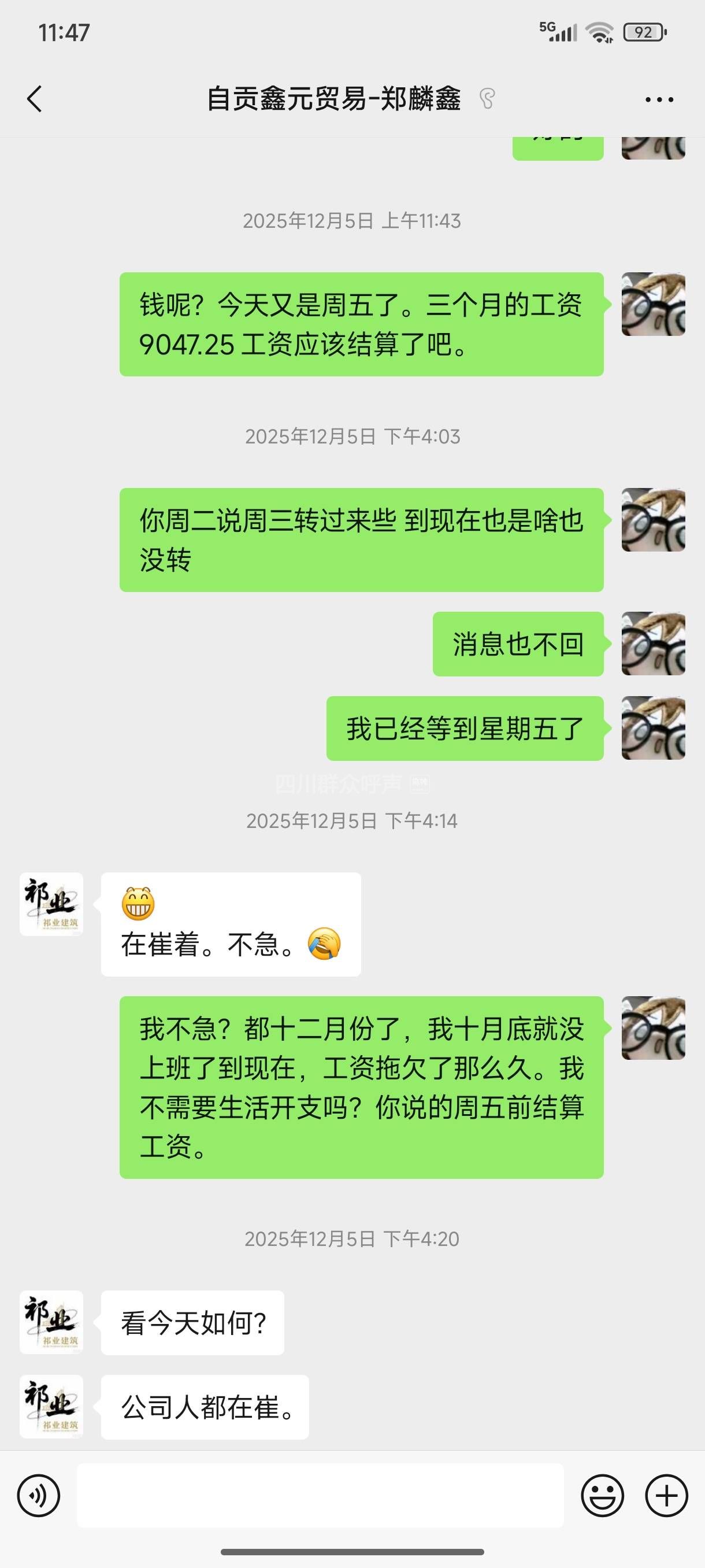This screenshot has width=705, height=1568.
Task: Open the plus attachment menu
Action: click(666, 1495)
